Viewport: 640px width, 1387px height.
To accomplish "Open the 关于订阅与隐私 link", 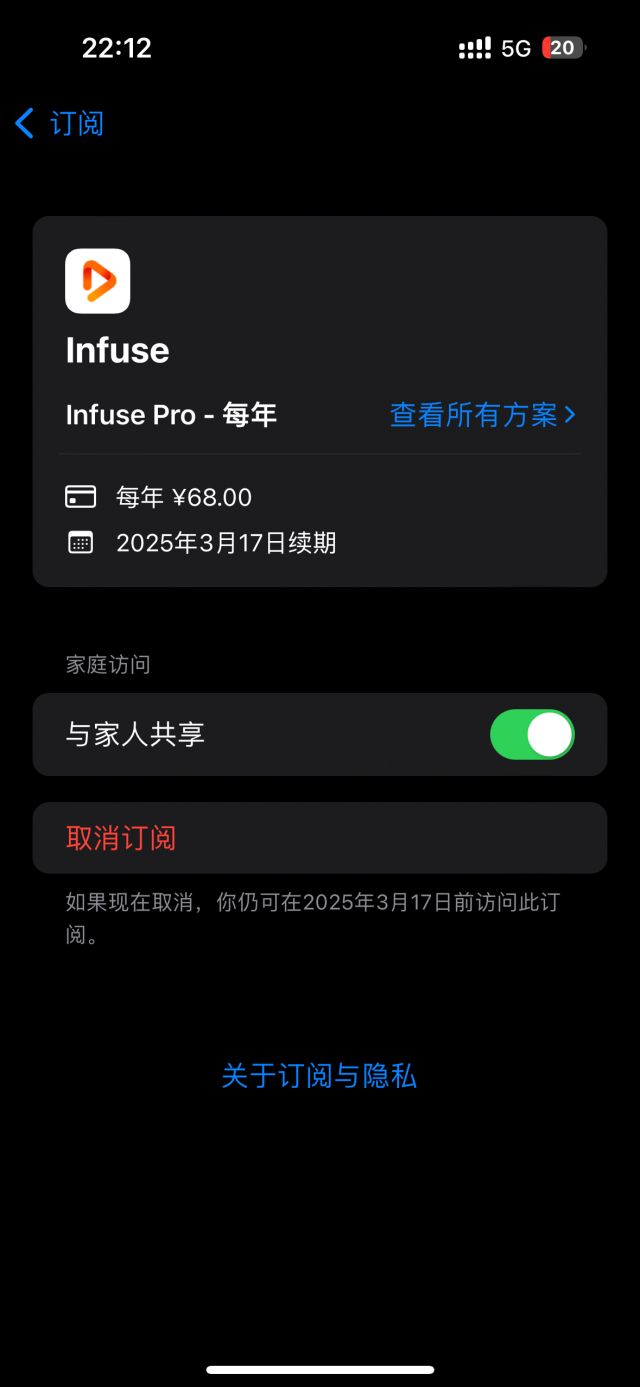I will (319, 1076).
